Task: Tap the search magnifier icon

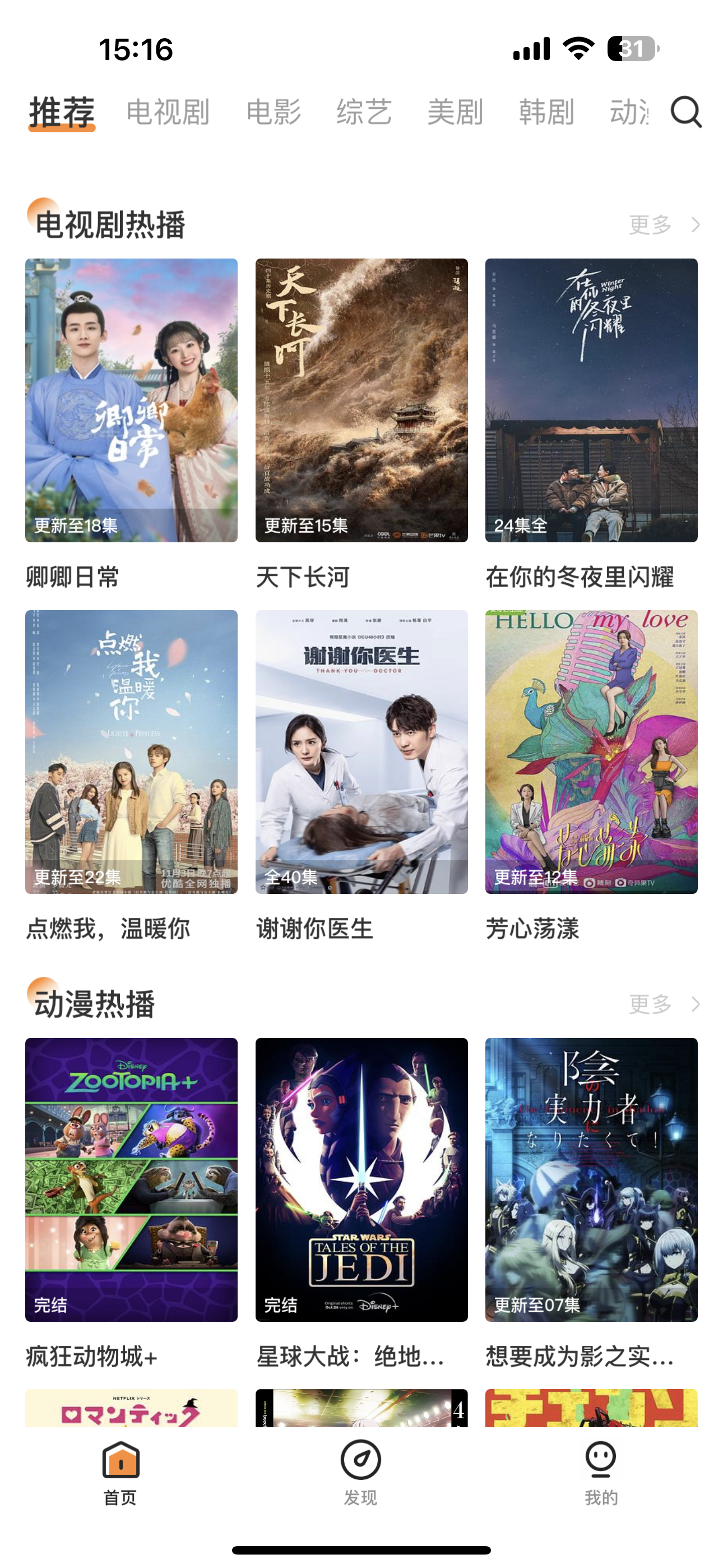Action: 686,112
